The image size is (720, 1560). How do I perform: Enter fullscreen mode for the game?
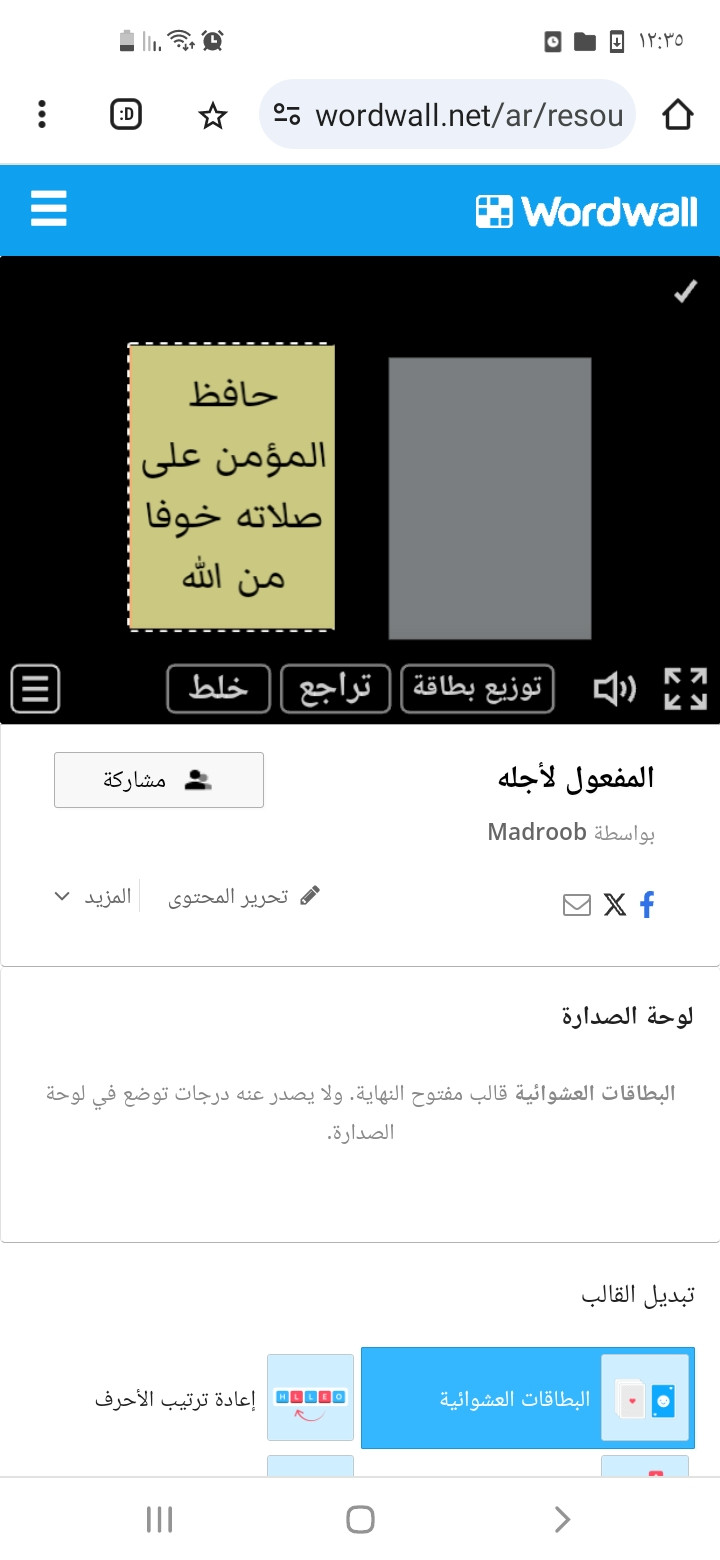(685, 689)
